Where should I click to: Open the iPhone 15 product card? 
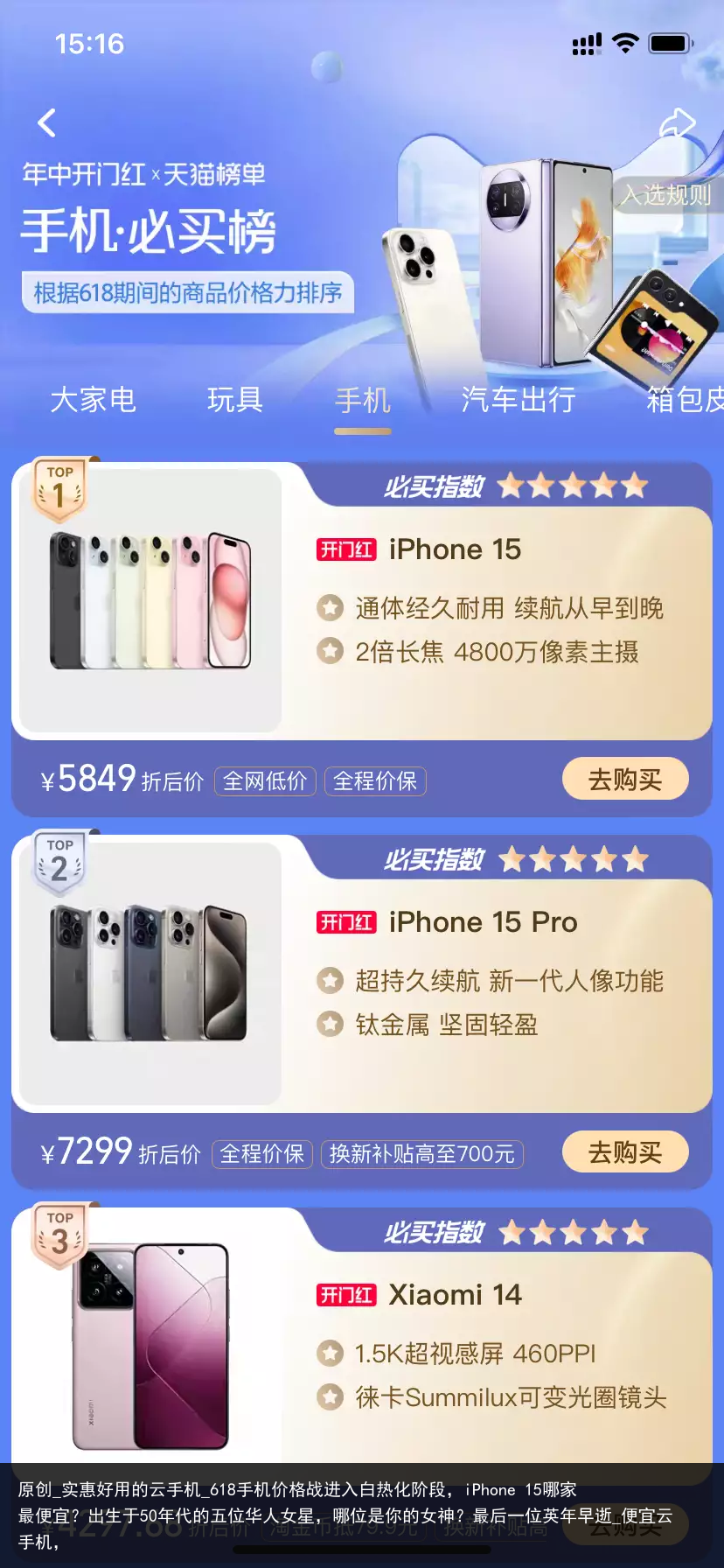click(x=455, y=549)
